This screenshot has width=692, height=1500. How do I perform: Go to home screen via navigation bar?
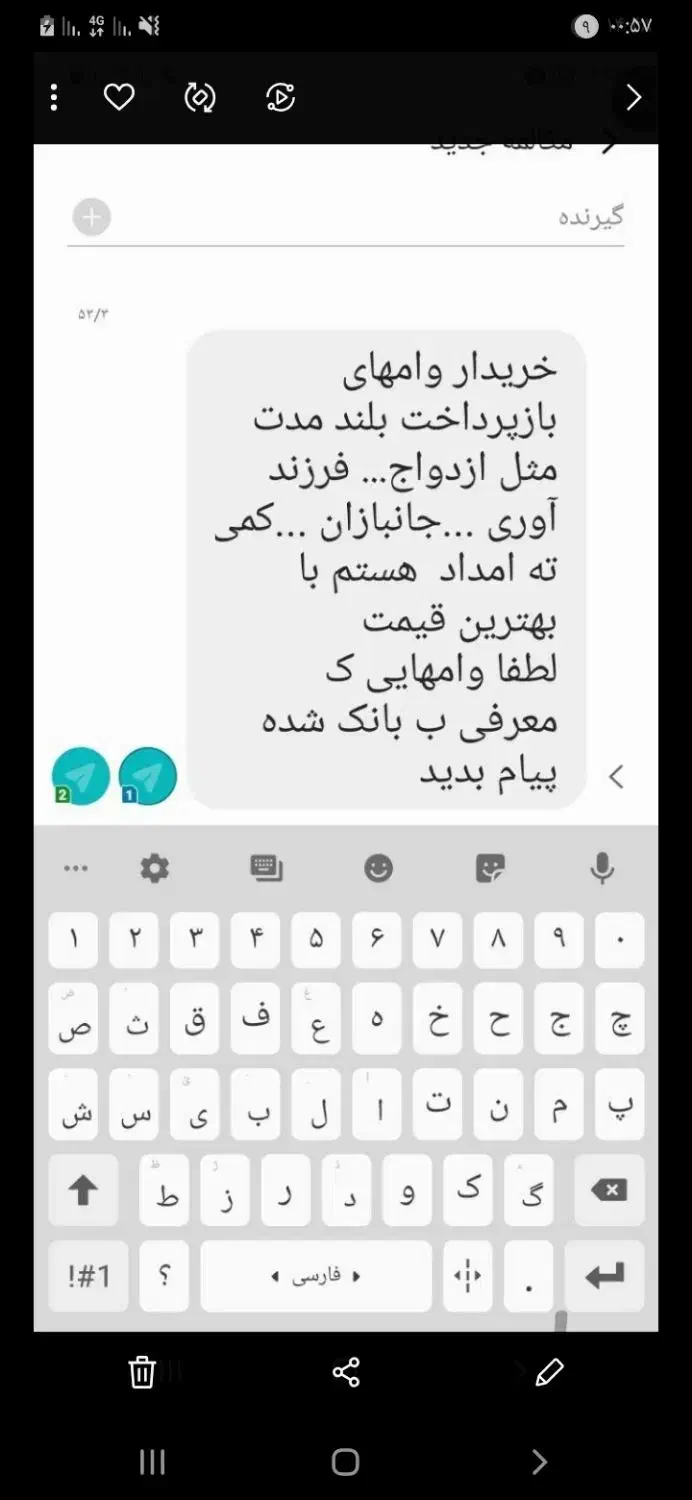point(345,1462)
